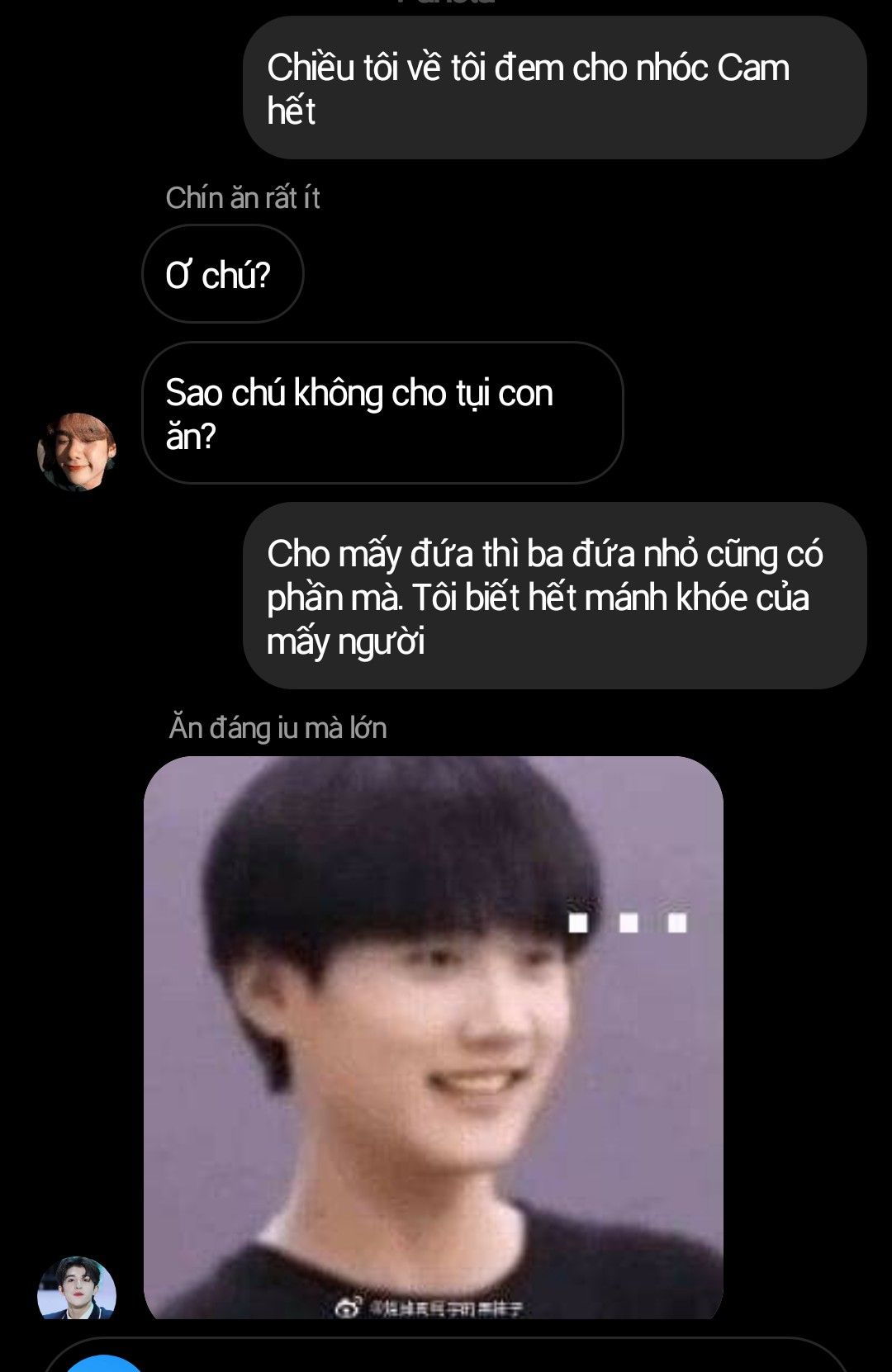Open the photo sent by Ăn đáng iu mà lớn
Screen dimensions: 892x1372
click(433, 1036)
